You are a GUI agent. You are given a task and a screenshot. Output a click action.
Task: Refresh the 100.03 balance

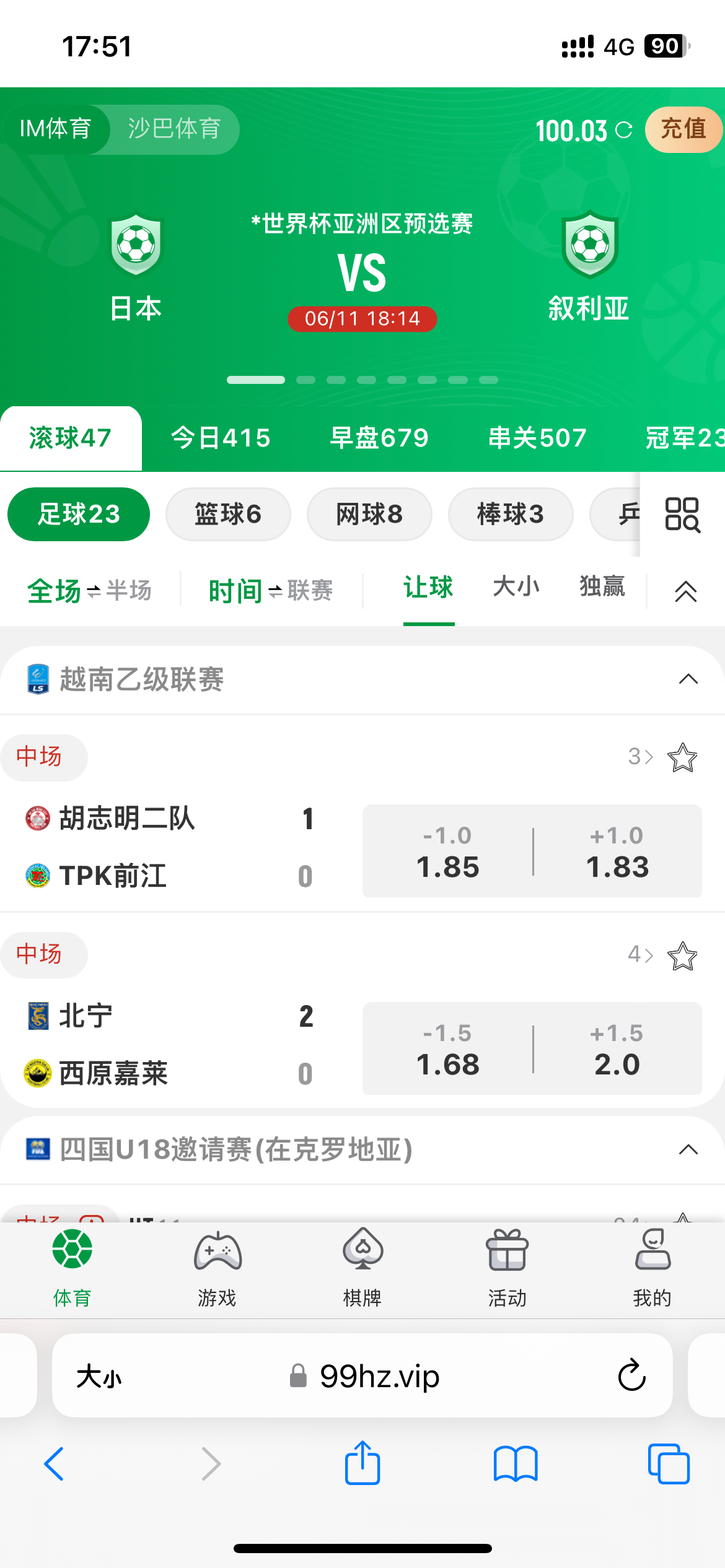tap(623, 130)
